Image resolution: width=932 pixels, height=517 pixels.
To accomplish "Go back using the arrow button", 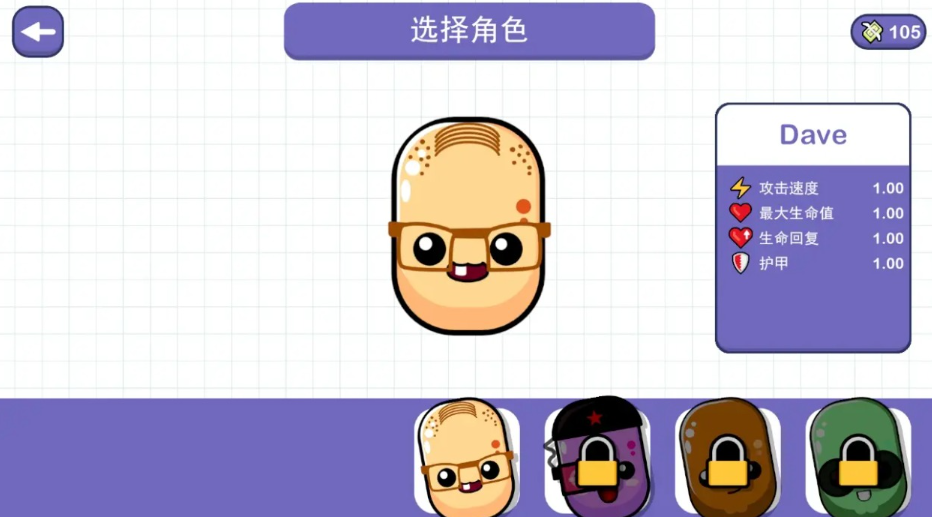I will pos(38,32).
